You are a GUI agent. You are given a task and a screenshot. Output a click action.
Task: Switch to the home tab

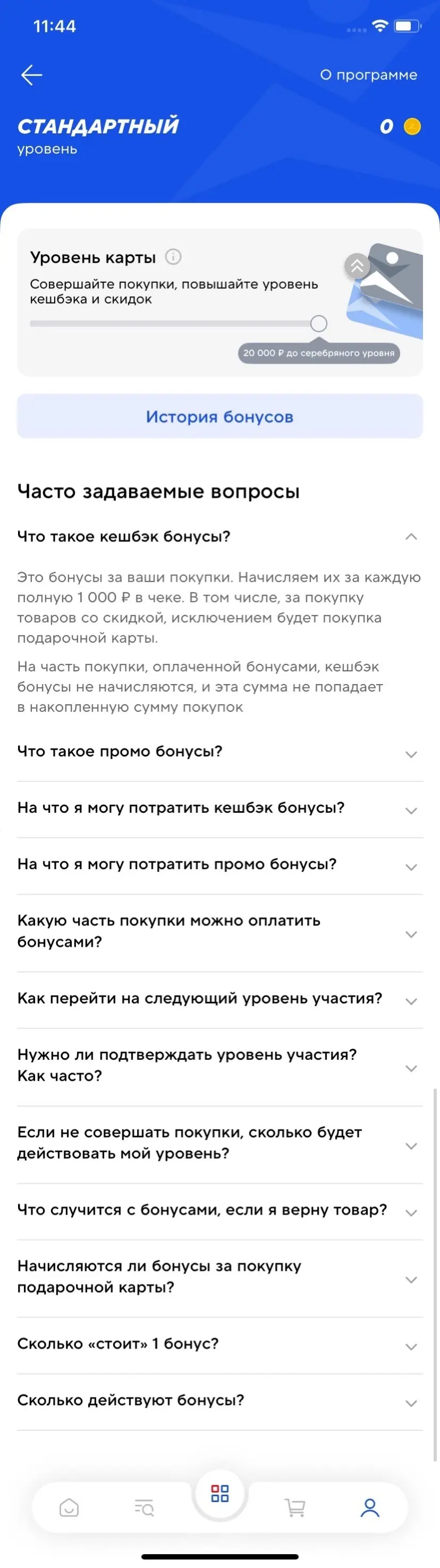(x=69, y=1507)
